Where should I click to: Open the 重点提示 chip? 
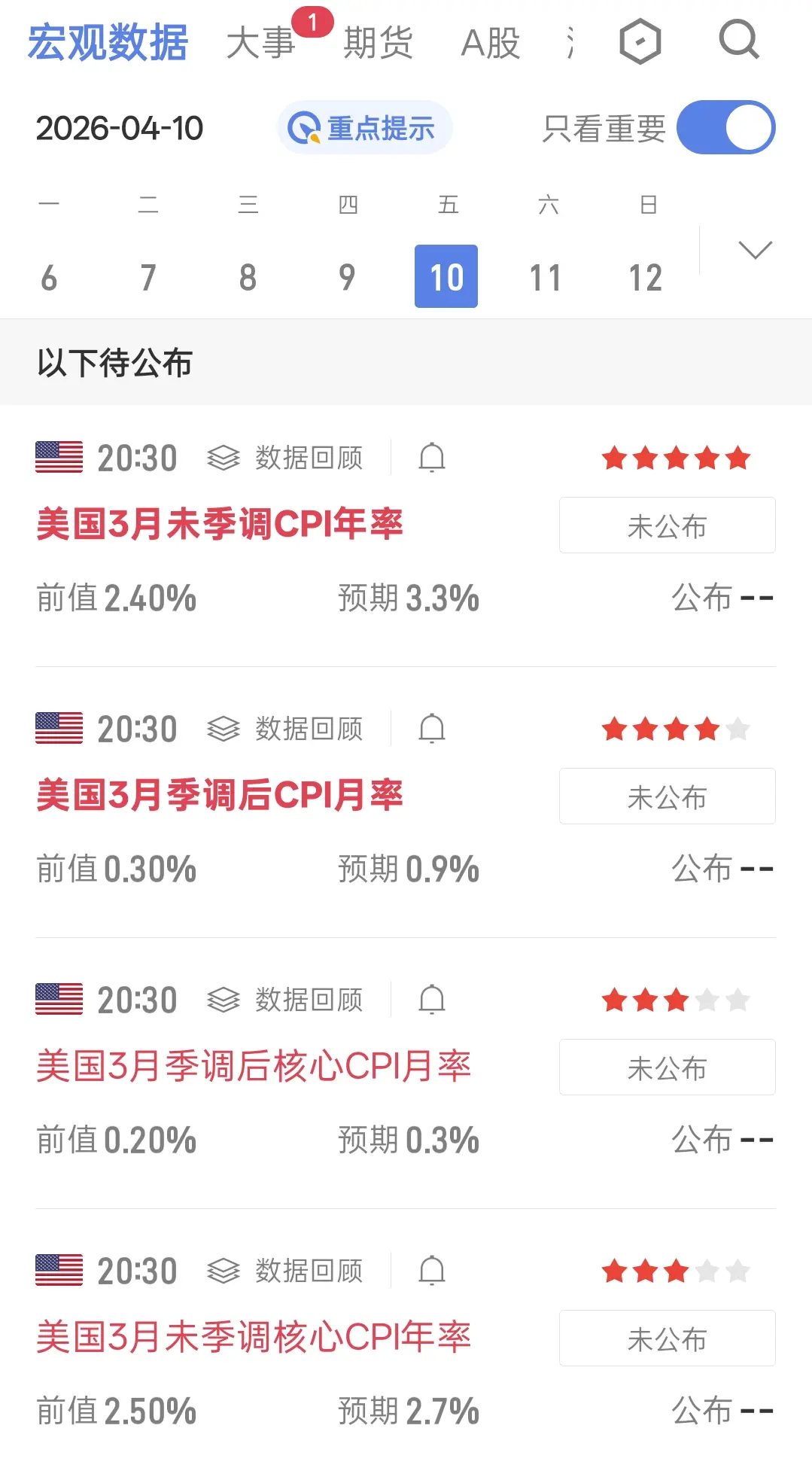pyautogui.click(x=365, y=128)
